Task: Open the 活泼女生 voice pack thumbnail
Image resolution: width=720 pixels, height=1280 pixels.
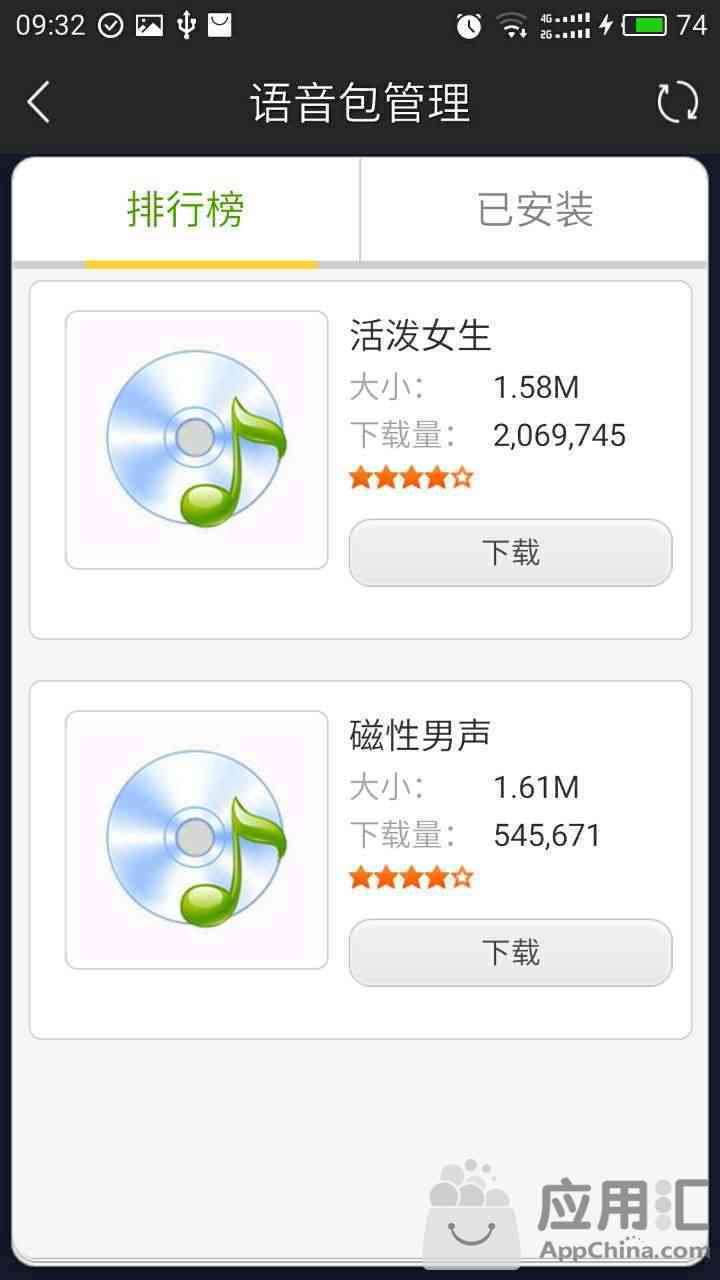Action: tap(197, 440)
